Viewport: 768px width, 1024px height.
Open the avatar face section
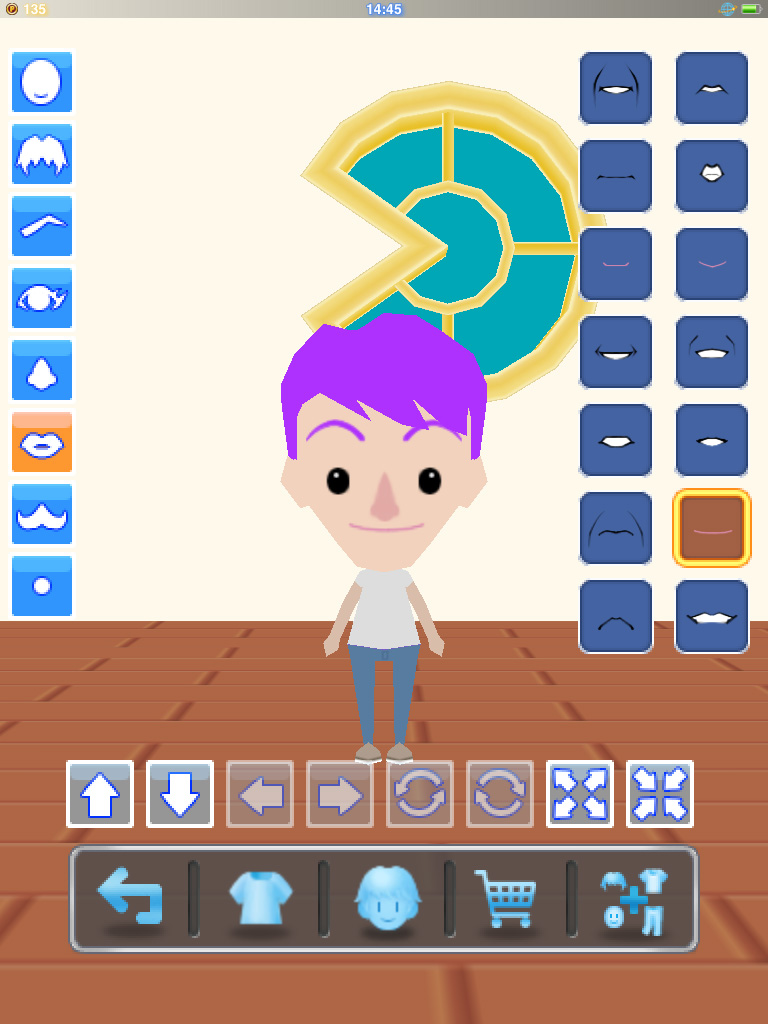(x=388, y=897)
